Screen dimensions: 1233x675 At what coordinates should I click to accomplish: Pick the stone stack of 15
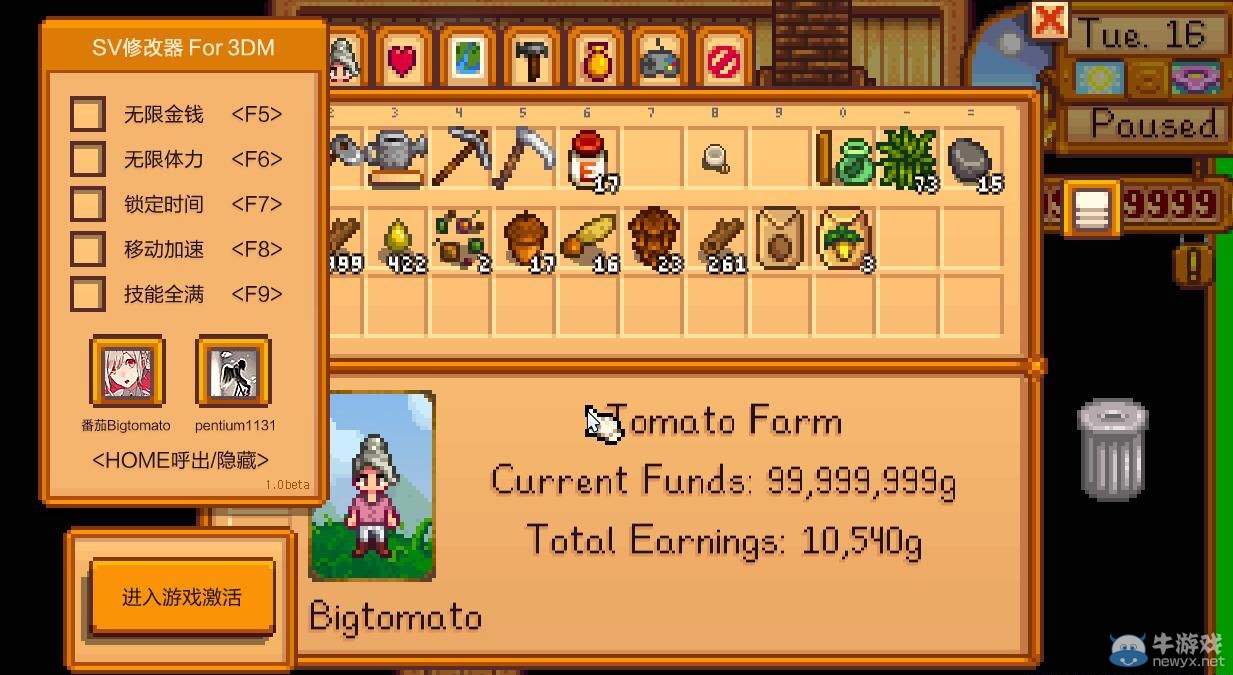(971, 160)
